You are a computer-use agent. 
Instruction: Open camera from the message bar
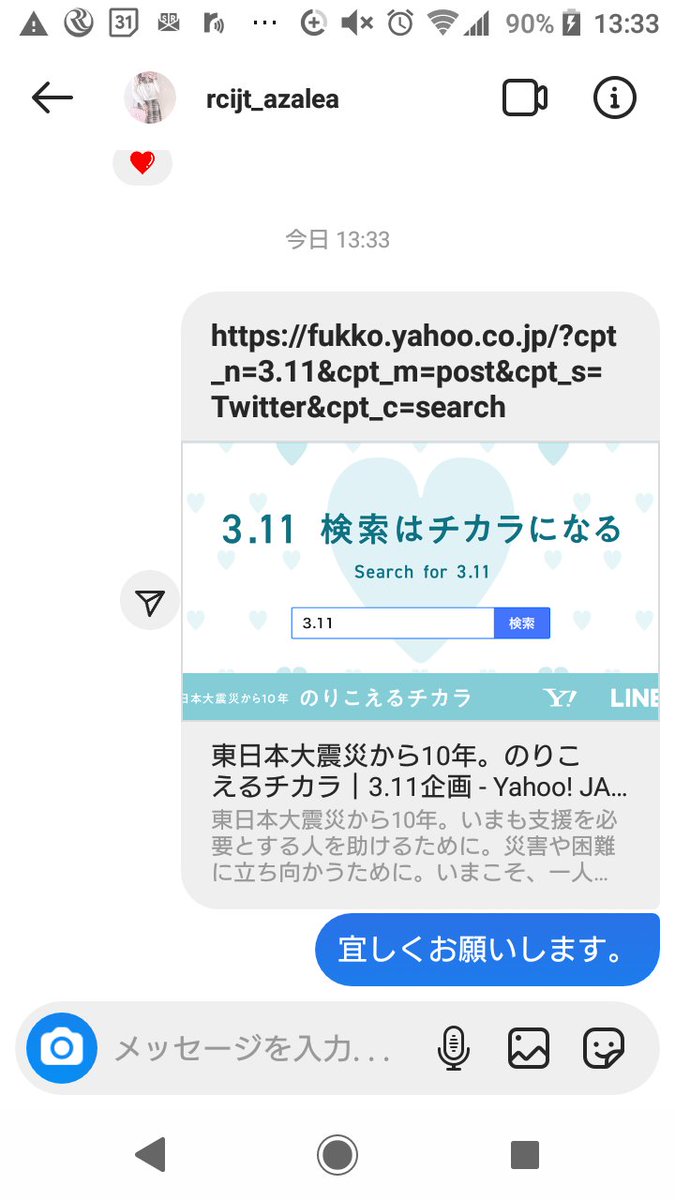[62, 1048]
